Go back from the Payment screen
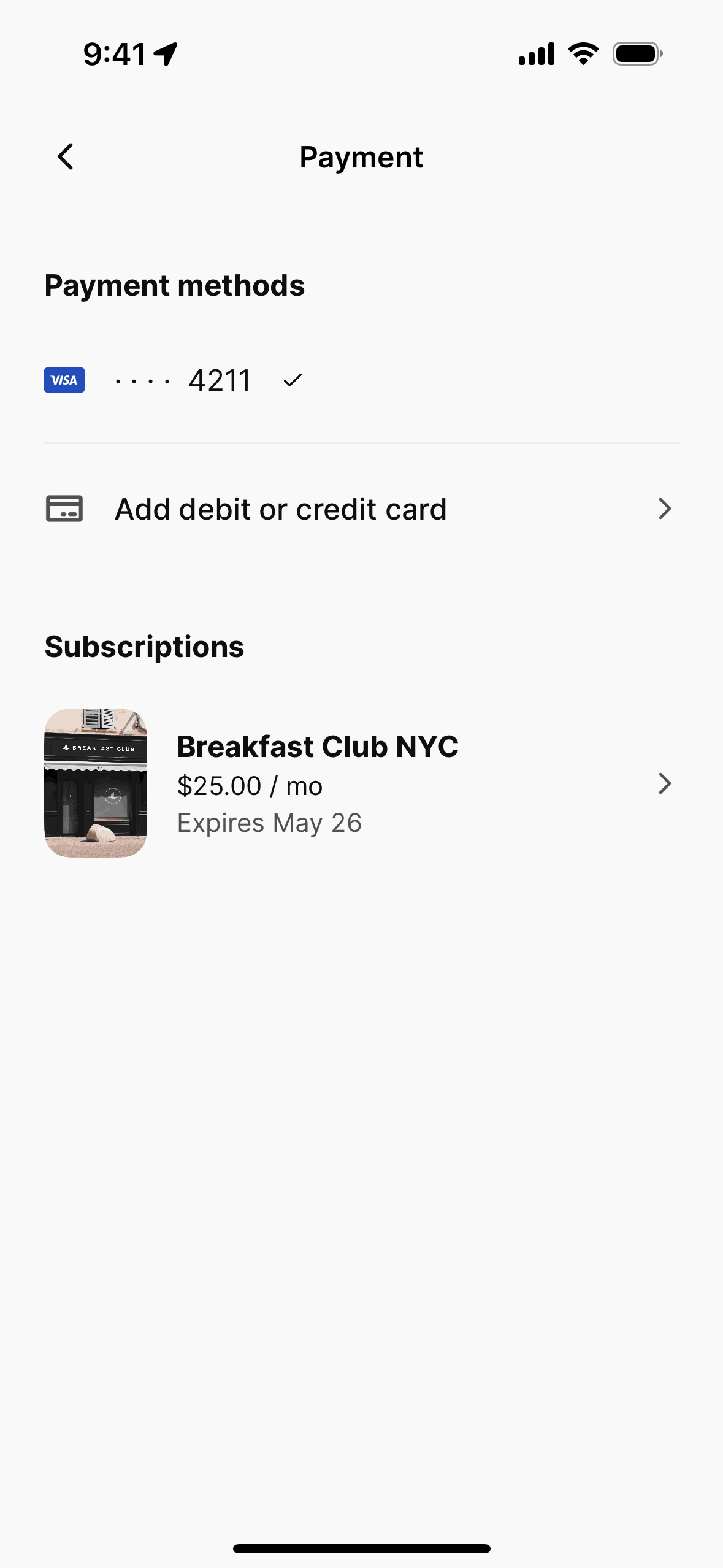Screen dimensions: 723x1568 coord(66,157)
